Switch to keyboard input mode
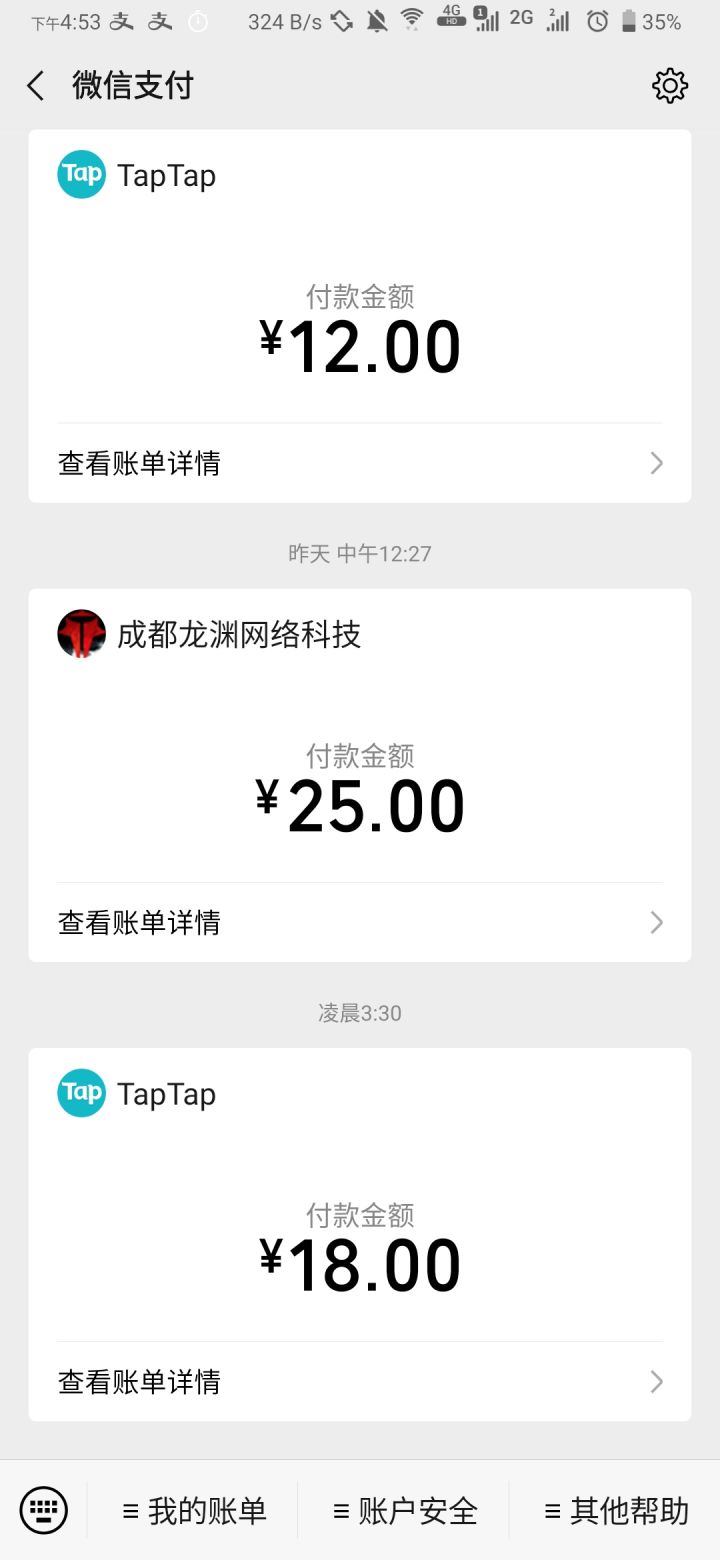 (x=44, y=1510)
